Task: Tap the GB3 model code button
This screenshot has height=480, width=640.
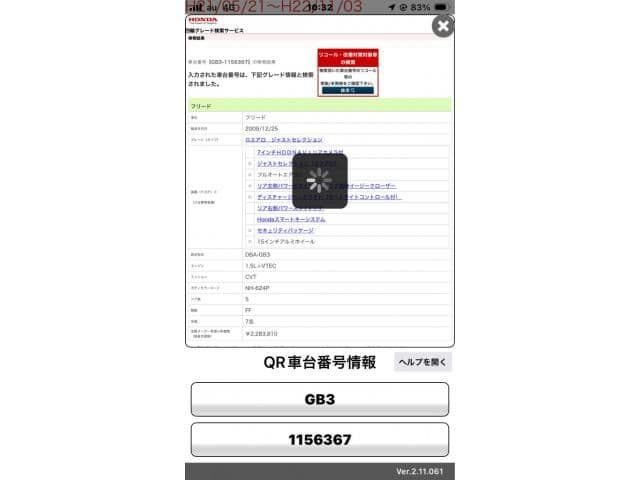Action: pos(320,399)
